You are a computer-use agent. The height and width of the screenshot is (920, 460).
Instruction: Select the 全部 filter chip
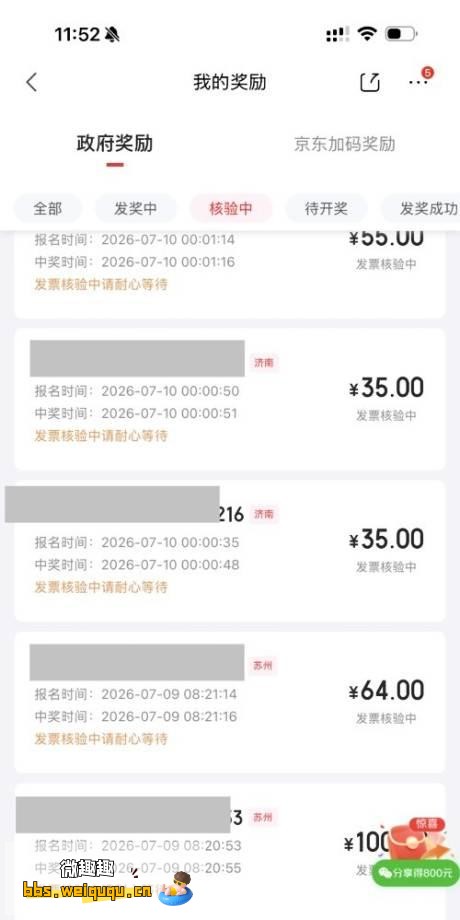click(x=48, y=208)
